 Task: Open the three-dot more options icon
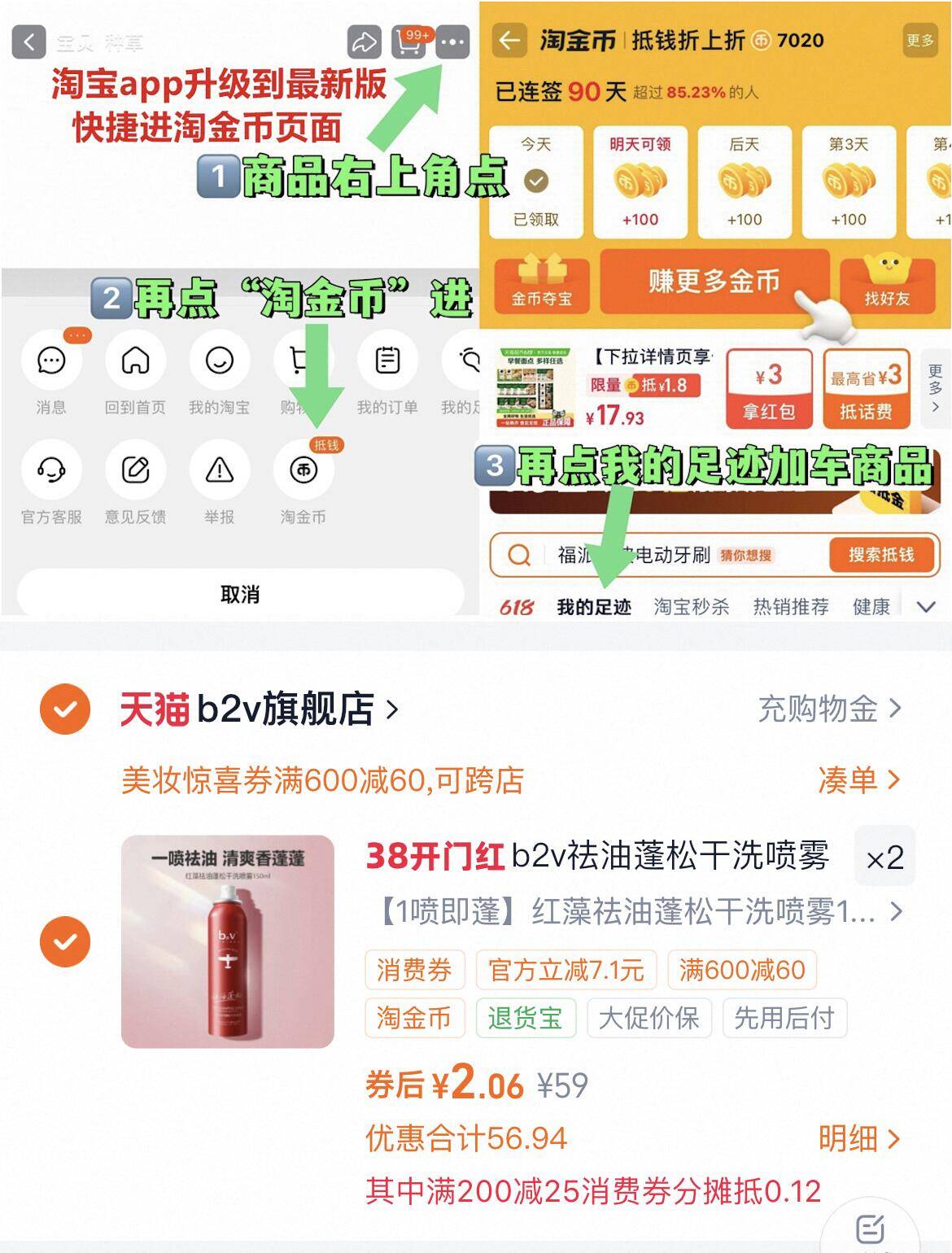click(453, 42)
